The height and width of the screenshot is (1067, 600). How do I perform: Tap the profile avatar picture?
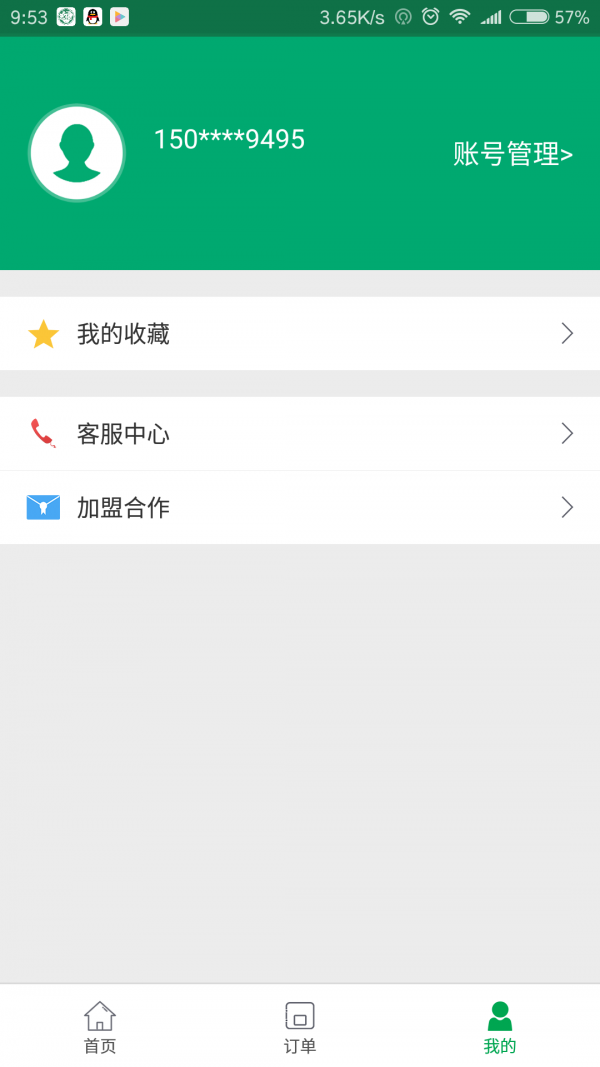[77, 153]
